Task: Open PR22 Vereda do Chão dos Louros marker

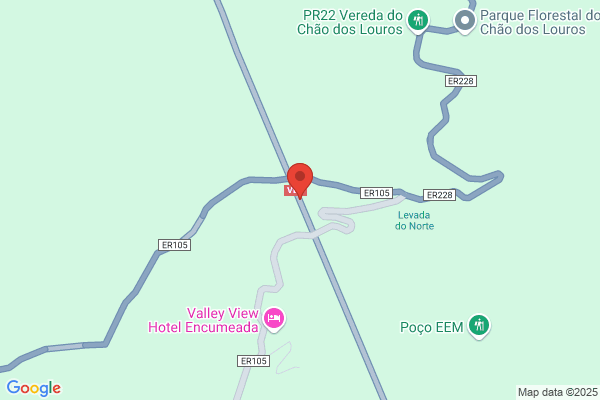Action: tap(418, 19)
